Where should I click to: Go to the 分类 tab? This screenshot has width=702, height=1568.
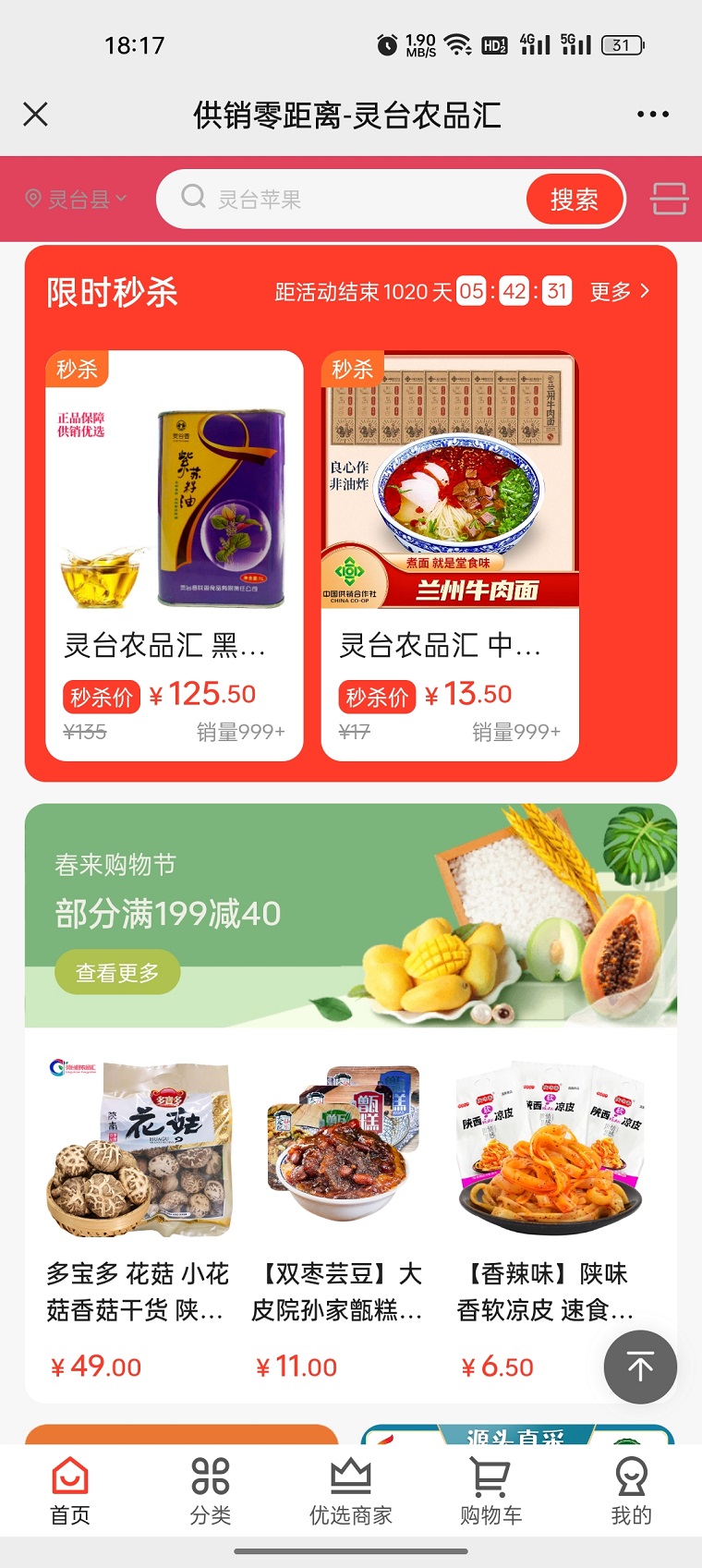pos(211,1489)
